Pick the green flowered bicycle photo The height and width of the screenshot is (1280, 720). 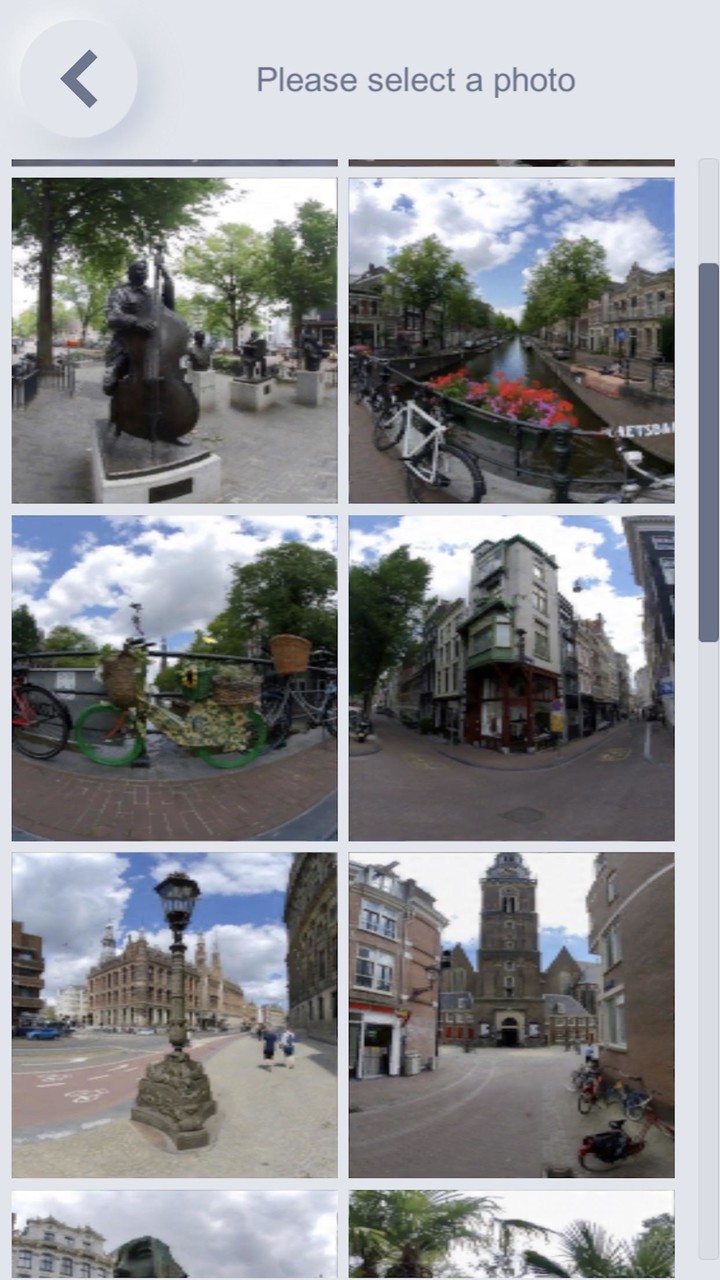point(174,678)
